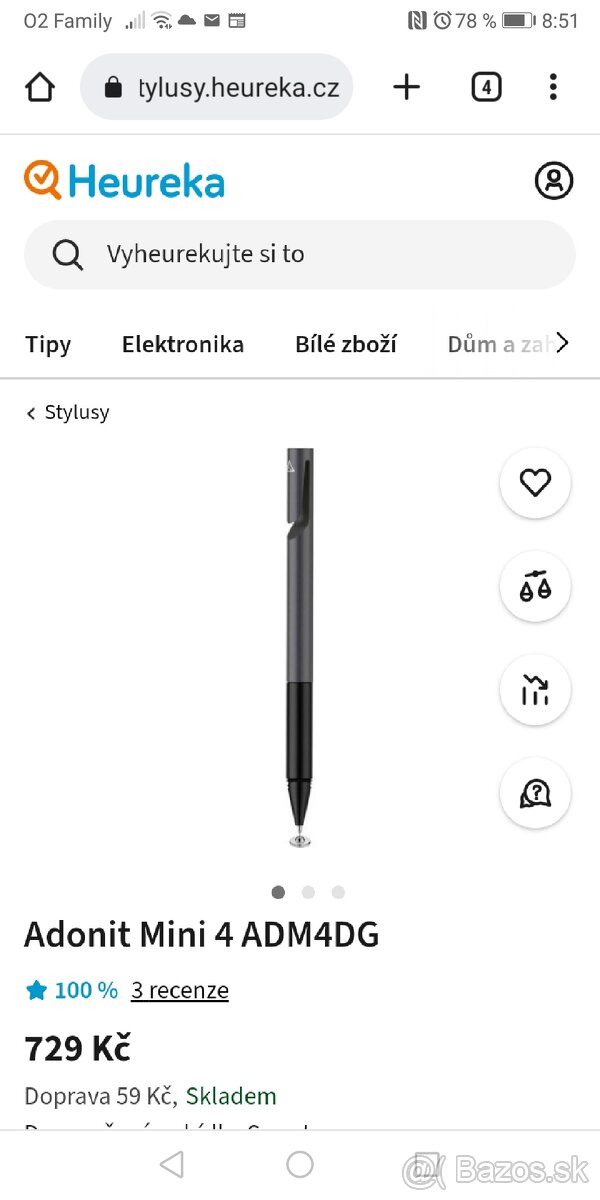Open the user account profile icon

tap(553, 181)
